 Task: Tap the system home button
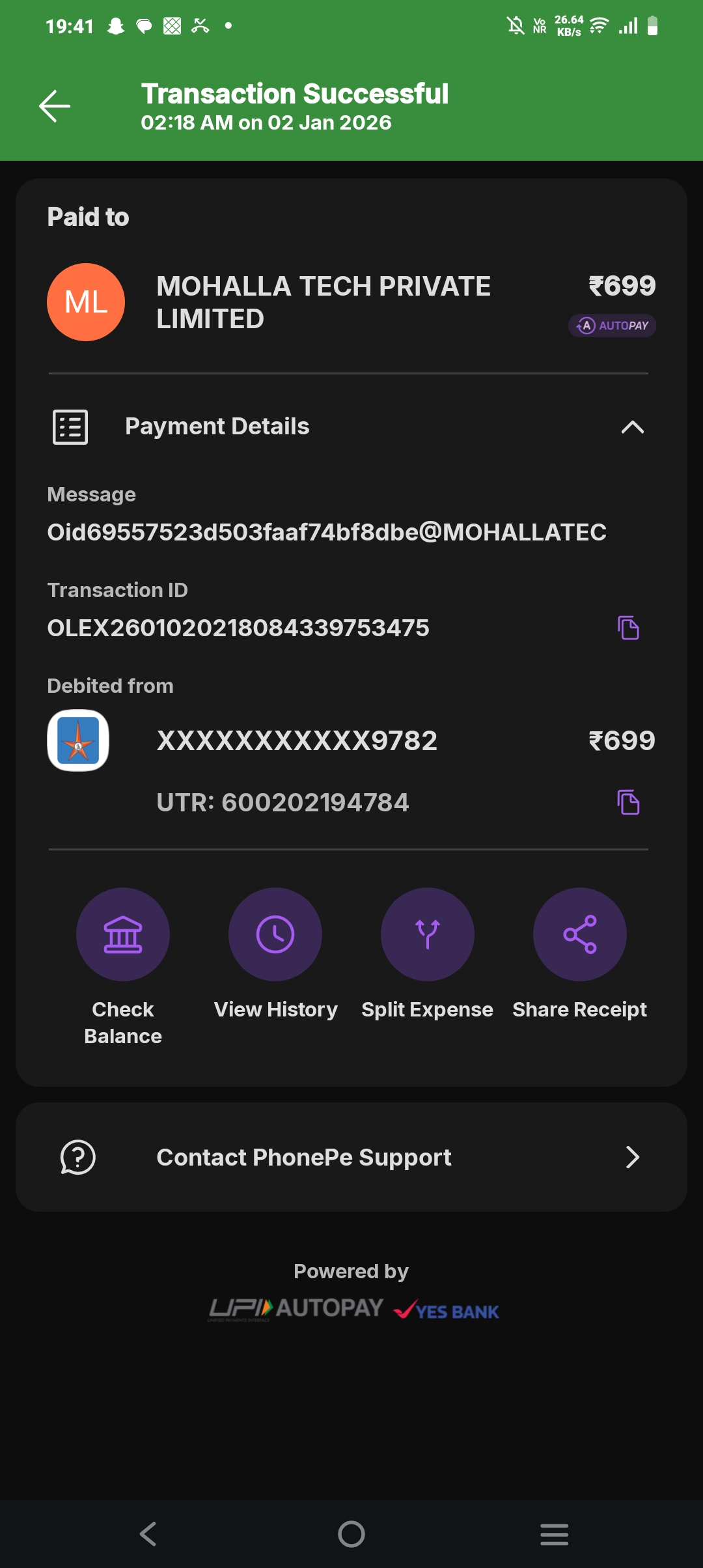[351, 1534]
